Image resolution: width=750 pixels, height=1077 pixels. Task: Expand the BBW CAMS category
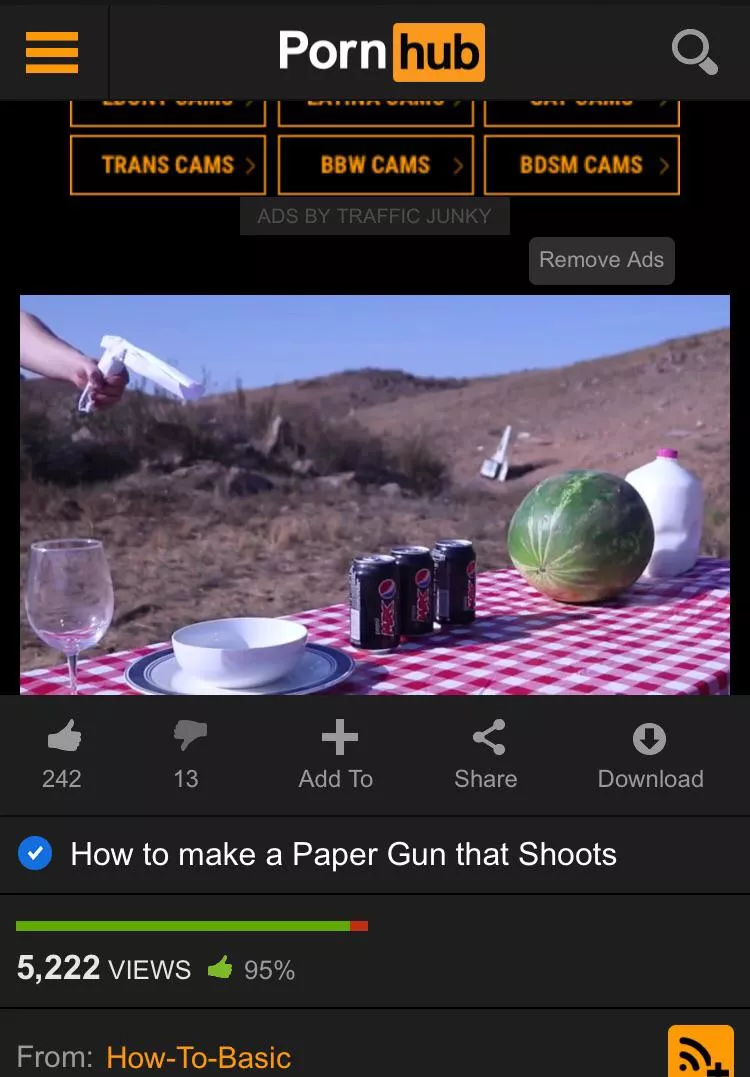coord(375,165)
